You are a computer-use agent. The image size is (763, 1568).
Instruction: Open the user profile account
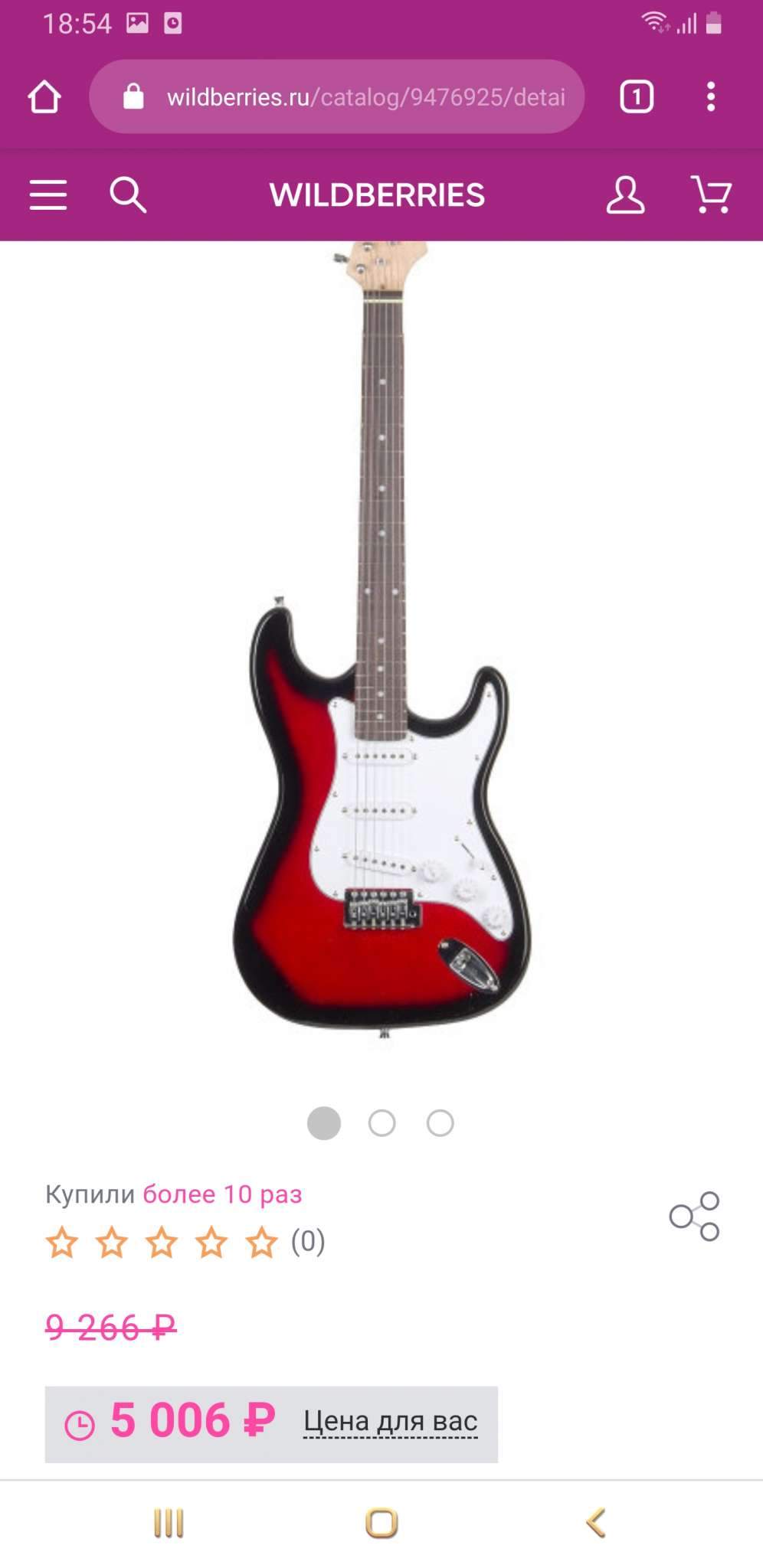[x=625, y=195]
